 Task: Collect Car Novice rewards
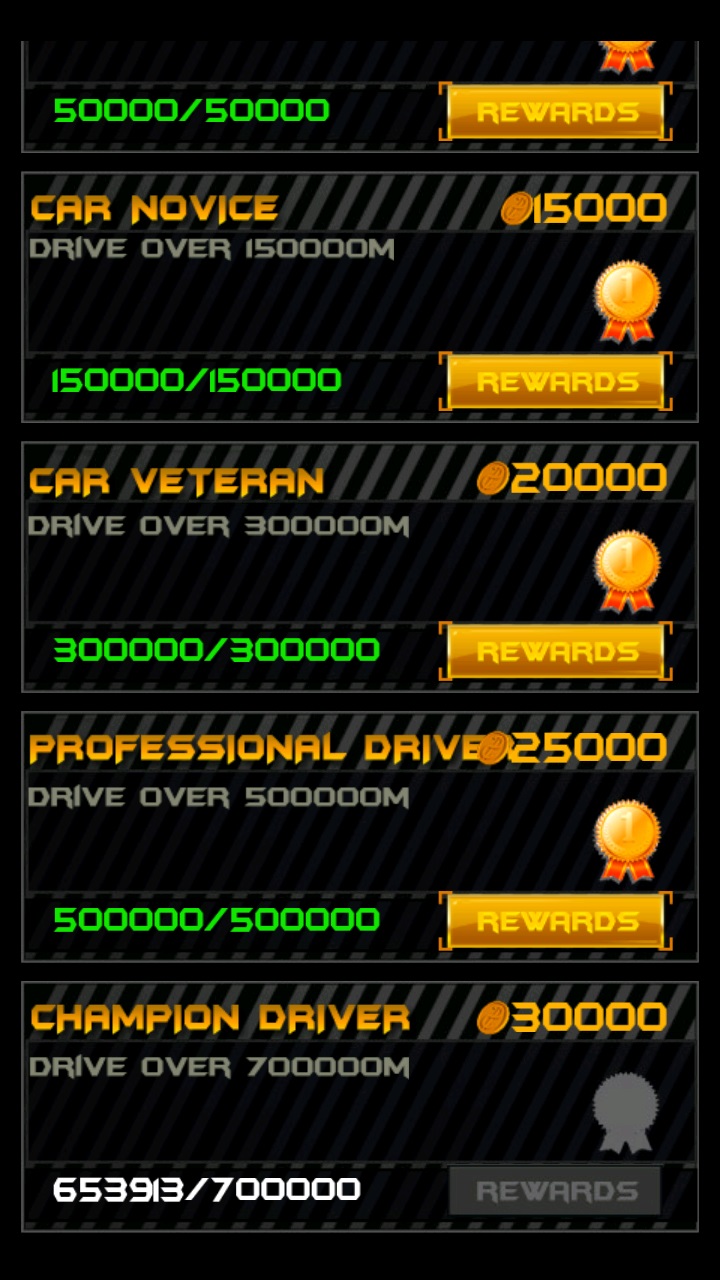pyautogui.click(x=555, y=382)
